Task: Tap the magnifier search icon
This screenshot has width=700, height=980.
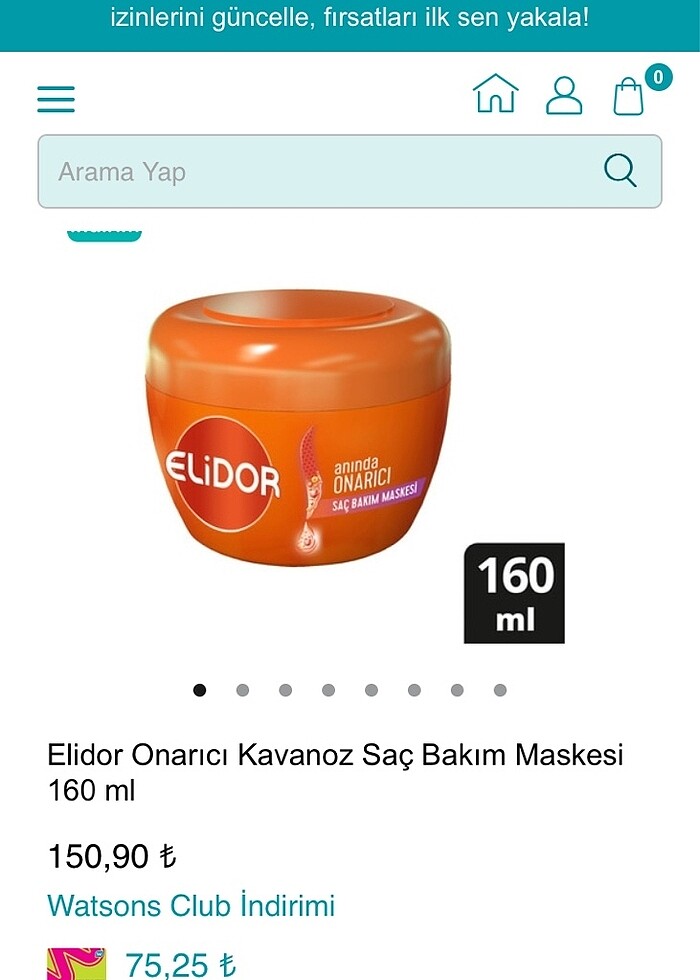Action: coord(620,171)
